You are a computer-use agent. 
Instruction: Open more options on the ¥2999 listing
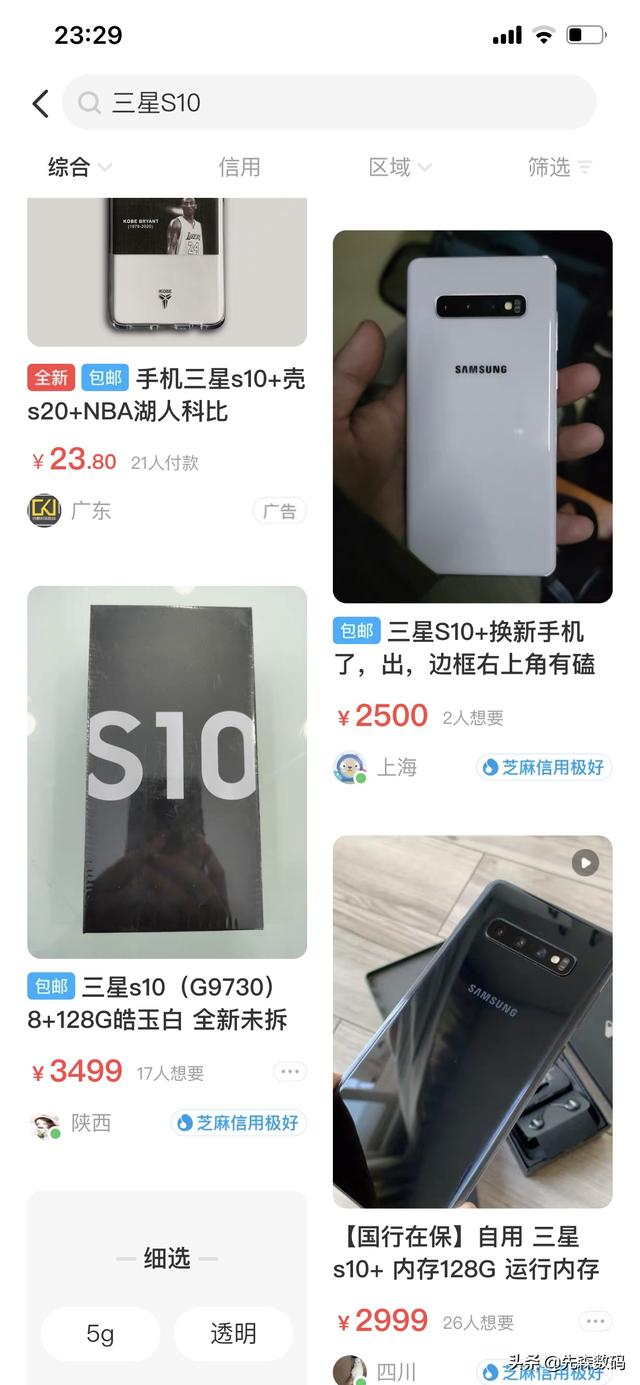point(595,1321)
